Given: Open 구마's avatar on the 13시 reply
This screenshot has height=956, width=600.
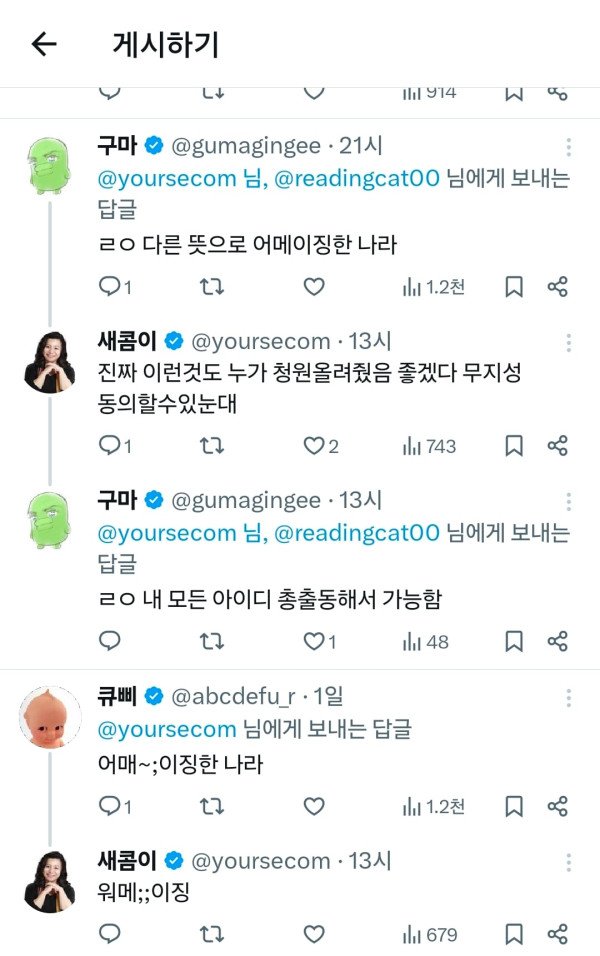Looking at the screenshot, I should click(50, 521).
